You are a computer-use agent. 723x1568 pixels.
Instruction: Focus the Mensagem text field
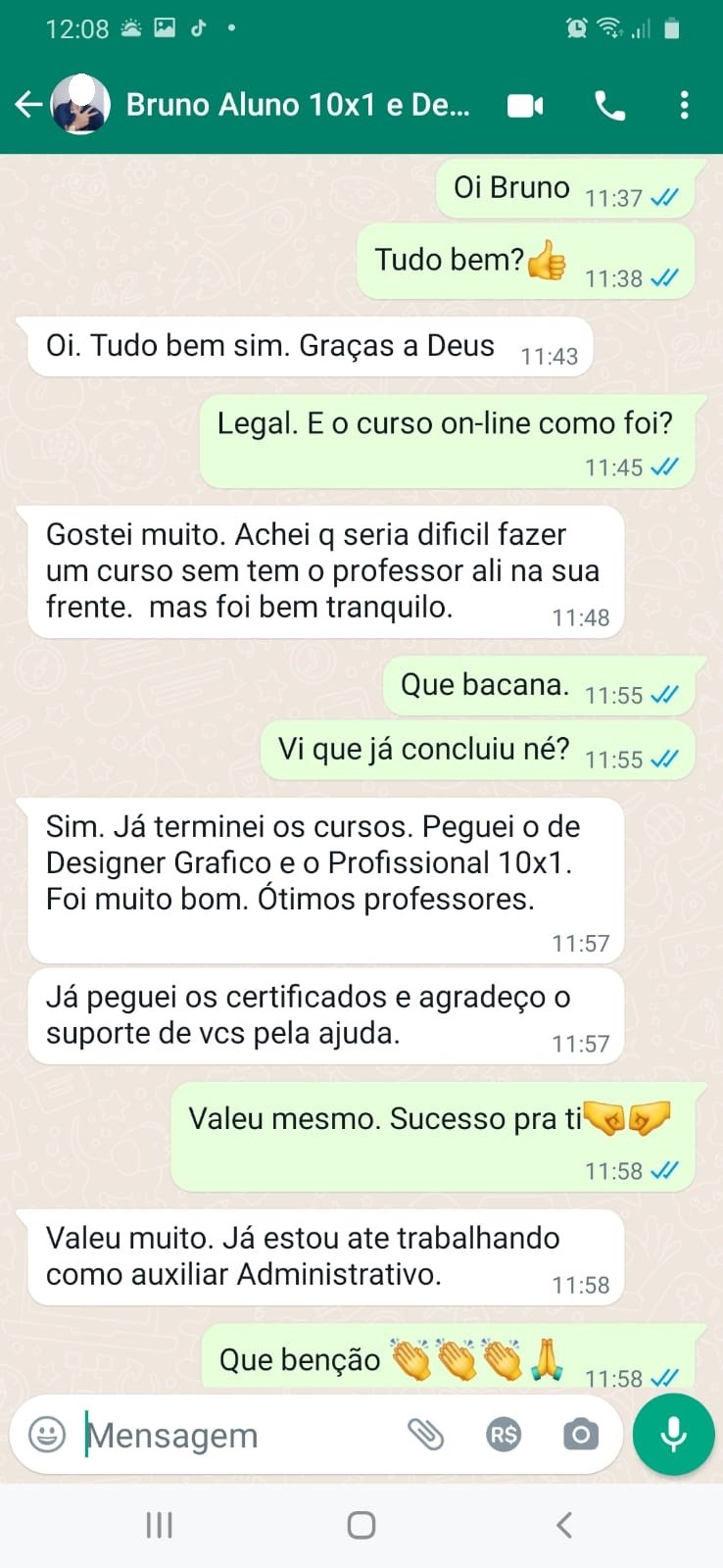[235, 1435]
